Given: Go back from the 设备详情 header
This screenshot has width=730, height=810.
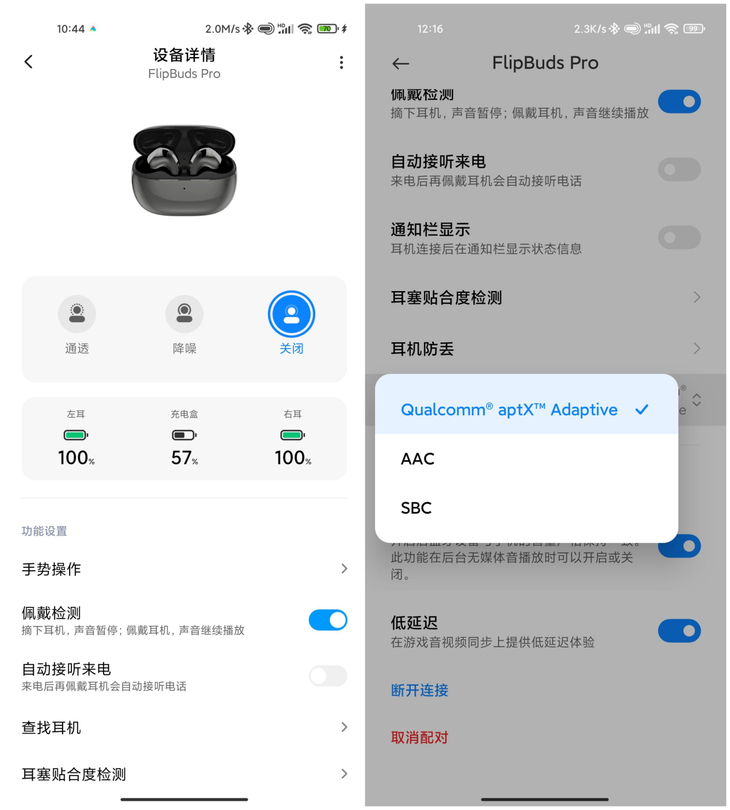Looking at the screenshot, I should (x=29, y=62).
